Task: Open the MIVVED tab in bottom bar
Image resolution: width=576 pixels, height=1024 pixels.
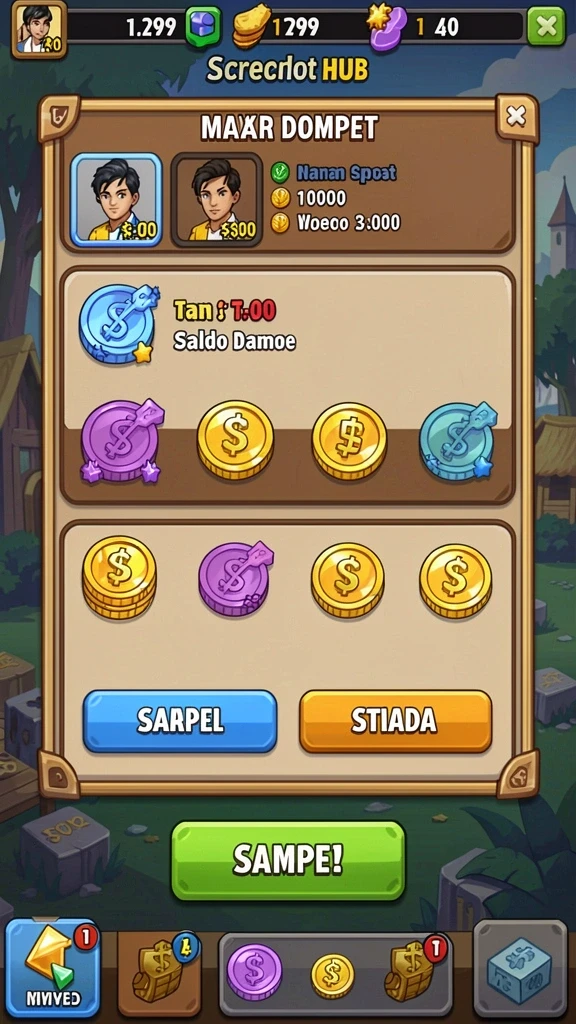Action: pos(53,969)
